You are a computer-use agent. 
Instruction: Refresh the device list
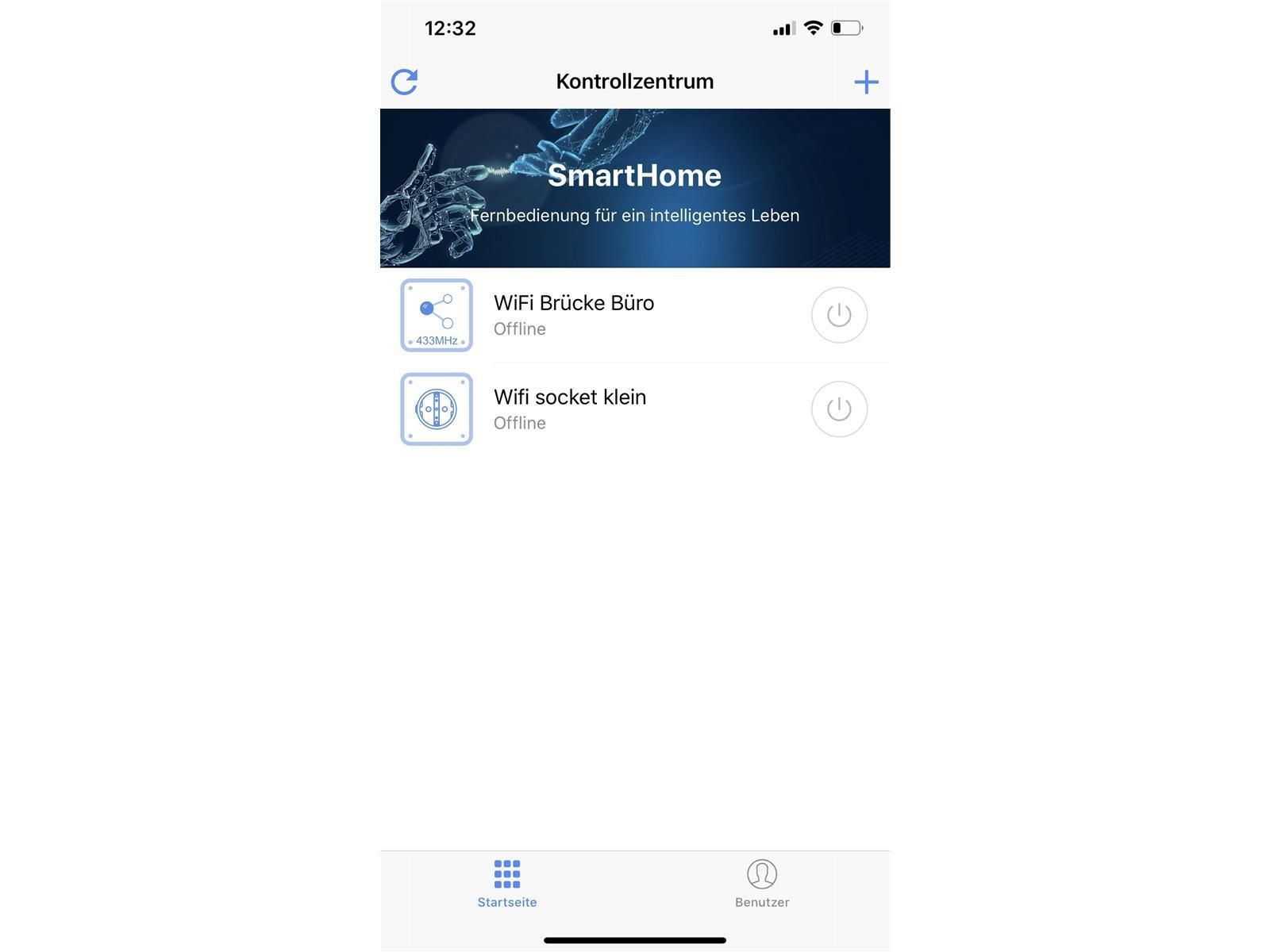click(404, 82)
